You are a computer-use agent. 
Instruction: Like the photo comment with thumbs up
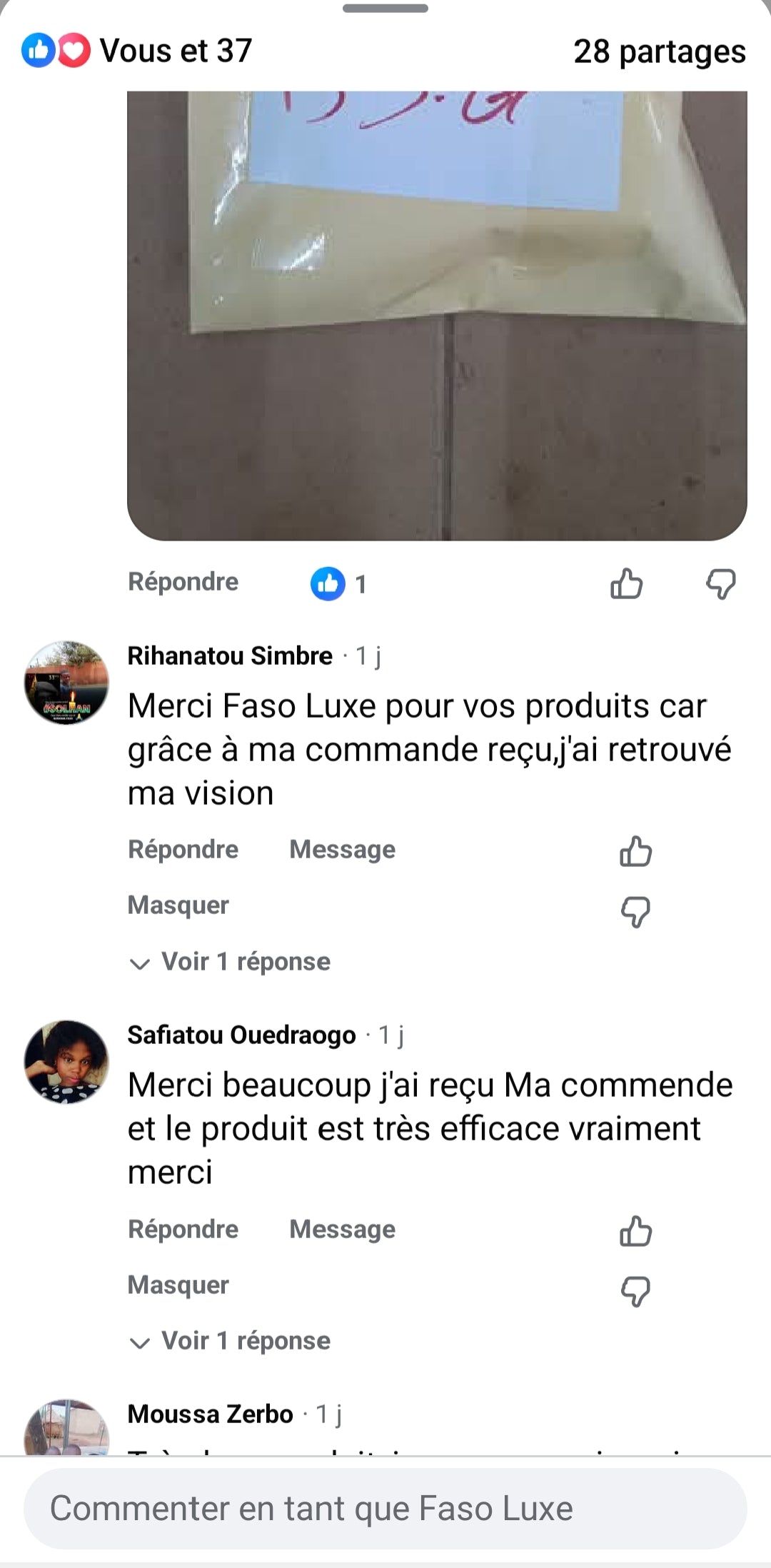tap(626, 583)
